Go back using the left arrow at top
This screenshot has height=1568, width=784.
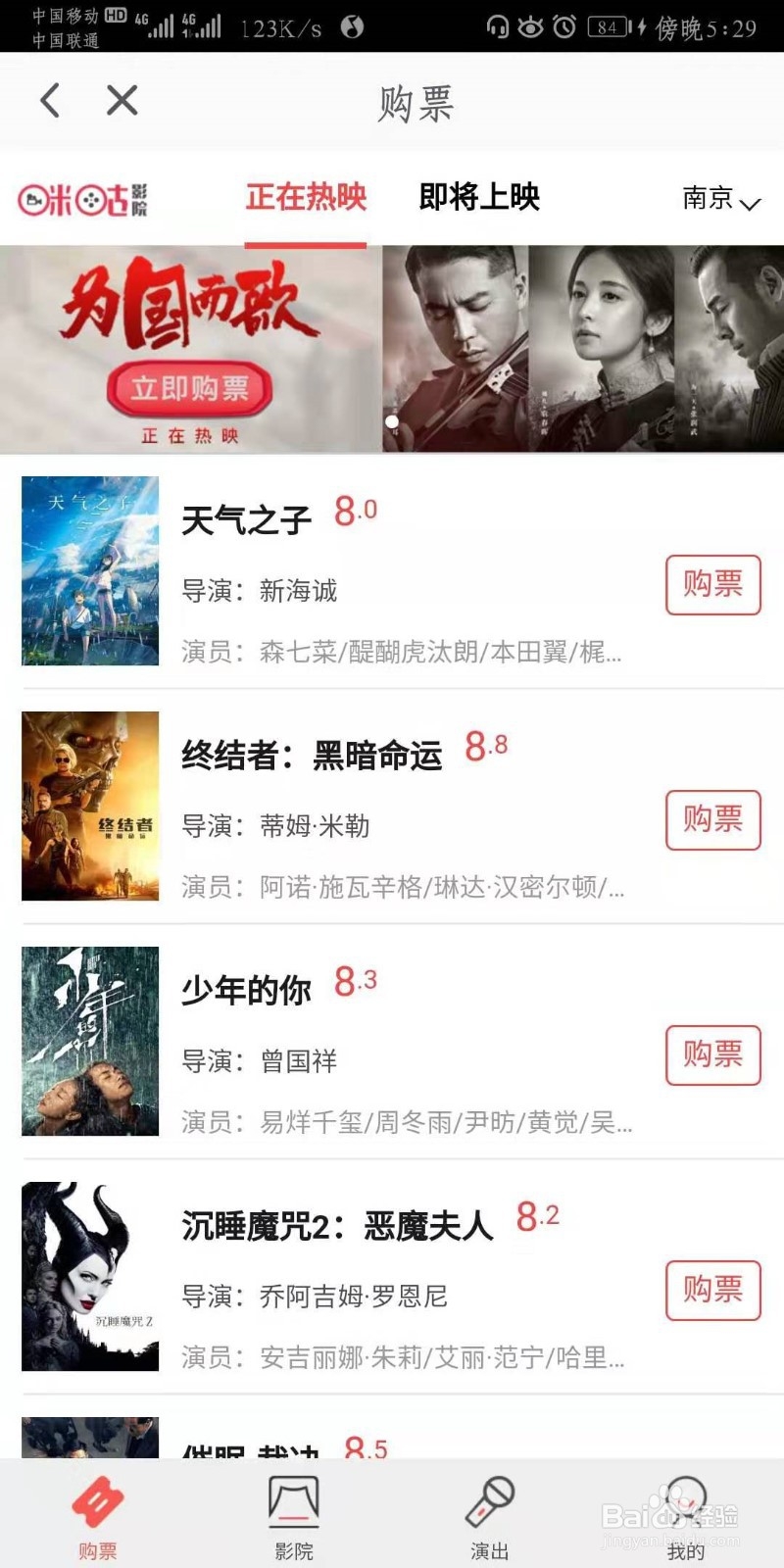pyautogui.click(x=50, y=101)
